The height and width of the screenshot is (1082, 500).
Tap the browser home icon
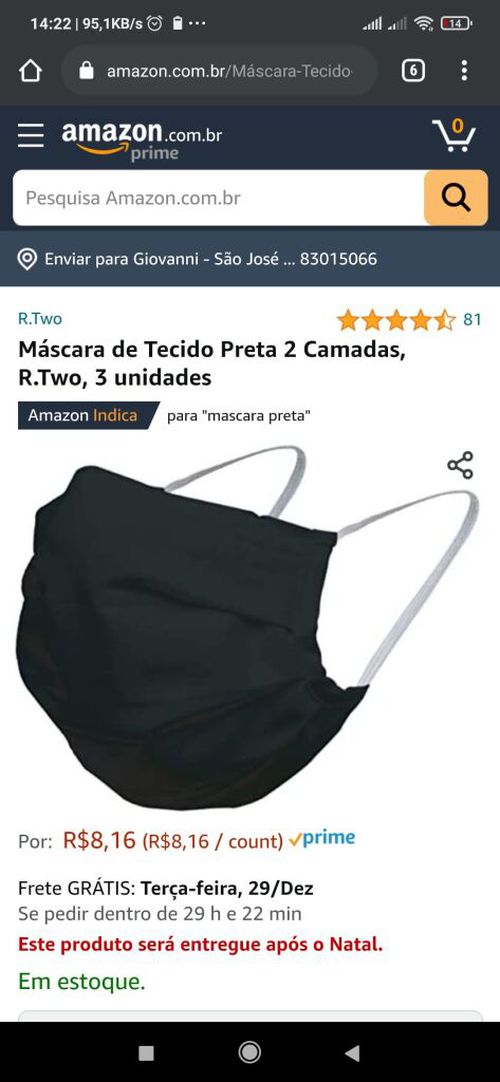30,70
